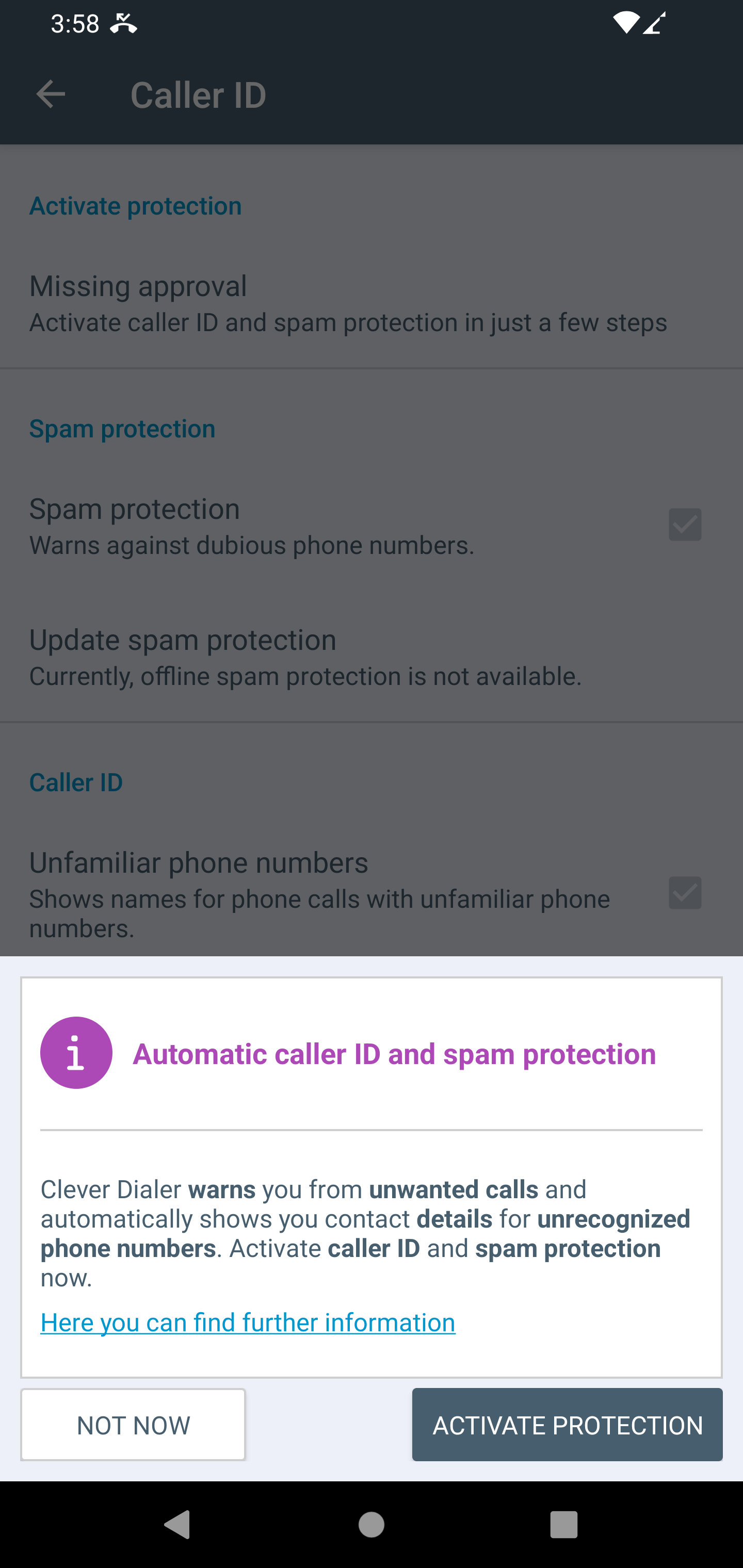The width and height of the screenshot is (743, 1568).
Task: Tap the system home button
Action: [372, 1524]
